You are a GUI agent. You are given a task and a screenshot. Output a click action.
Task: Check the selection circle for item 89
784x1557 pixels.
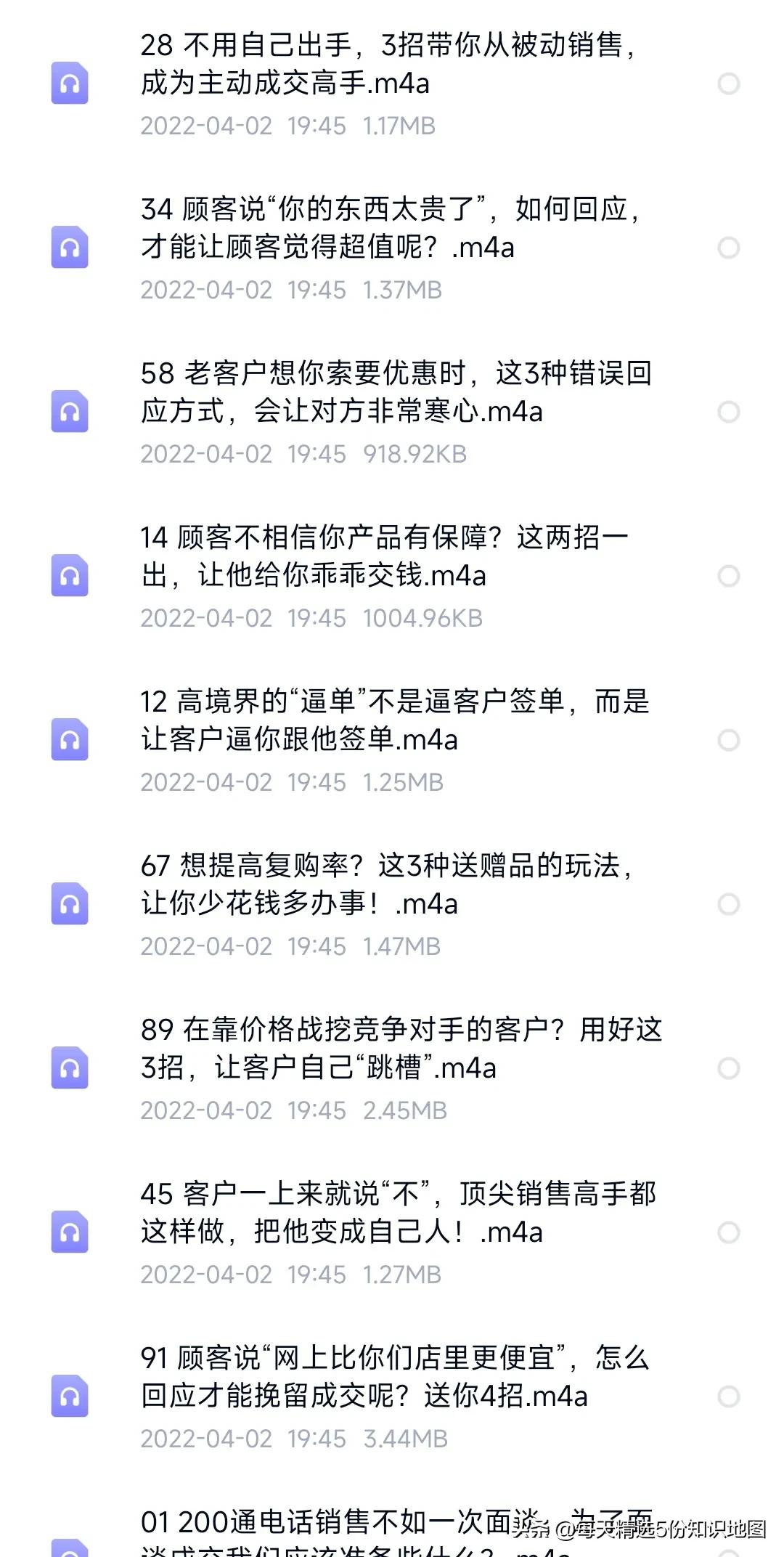point(728,1066)
